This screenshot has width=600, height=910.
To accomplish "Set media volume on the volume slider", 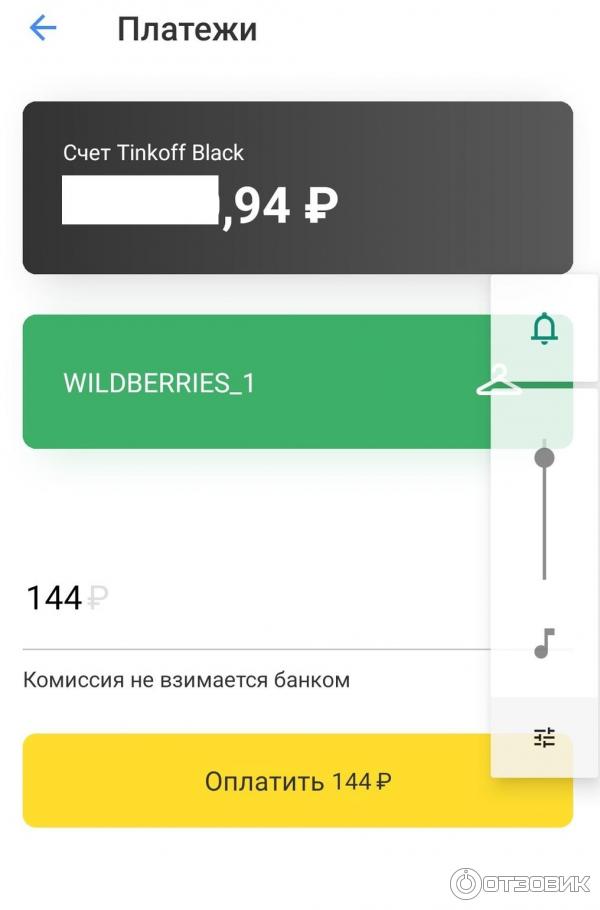I will pyautogui.click(x=544, y=508).
